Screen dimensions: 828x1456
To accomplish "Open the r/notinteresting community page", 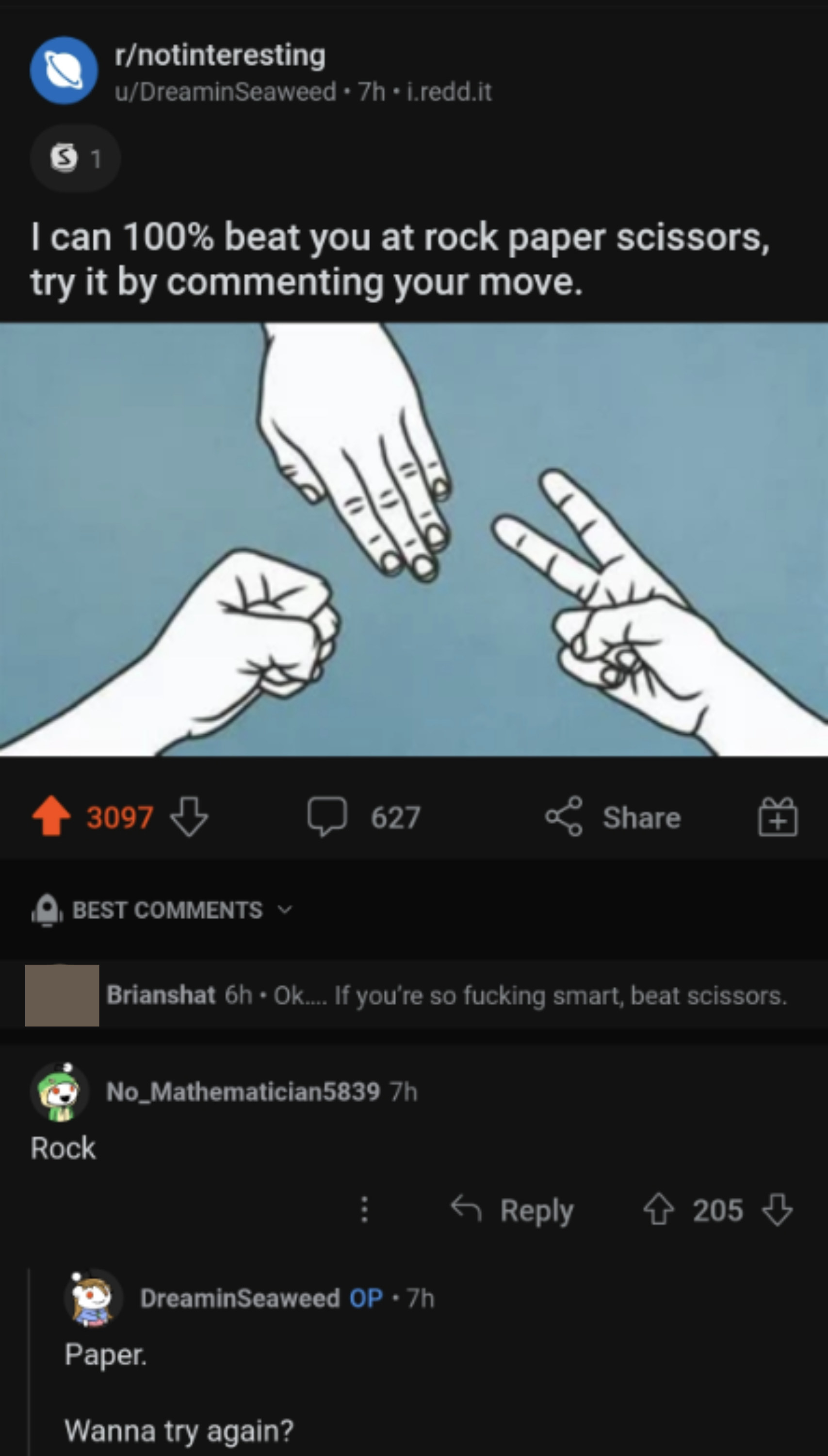I will 220,55.
